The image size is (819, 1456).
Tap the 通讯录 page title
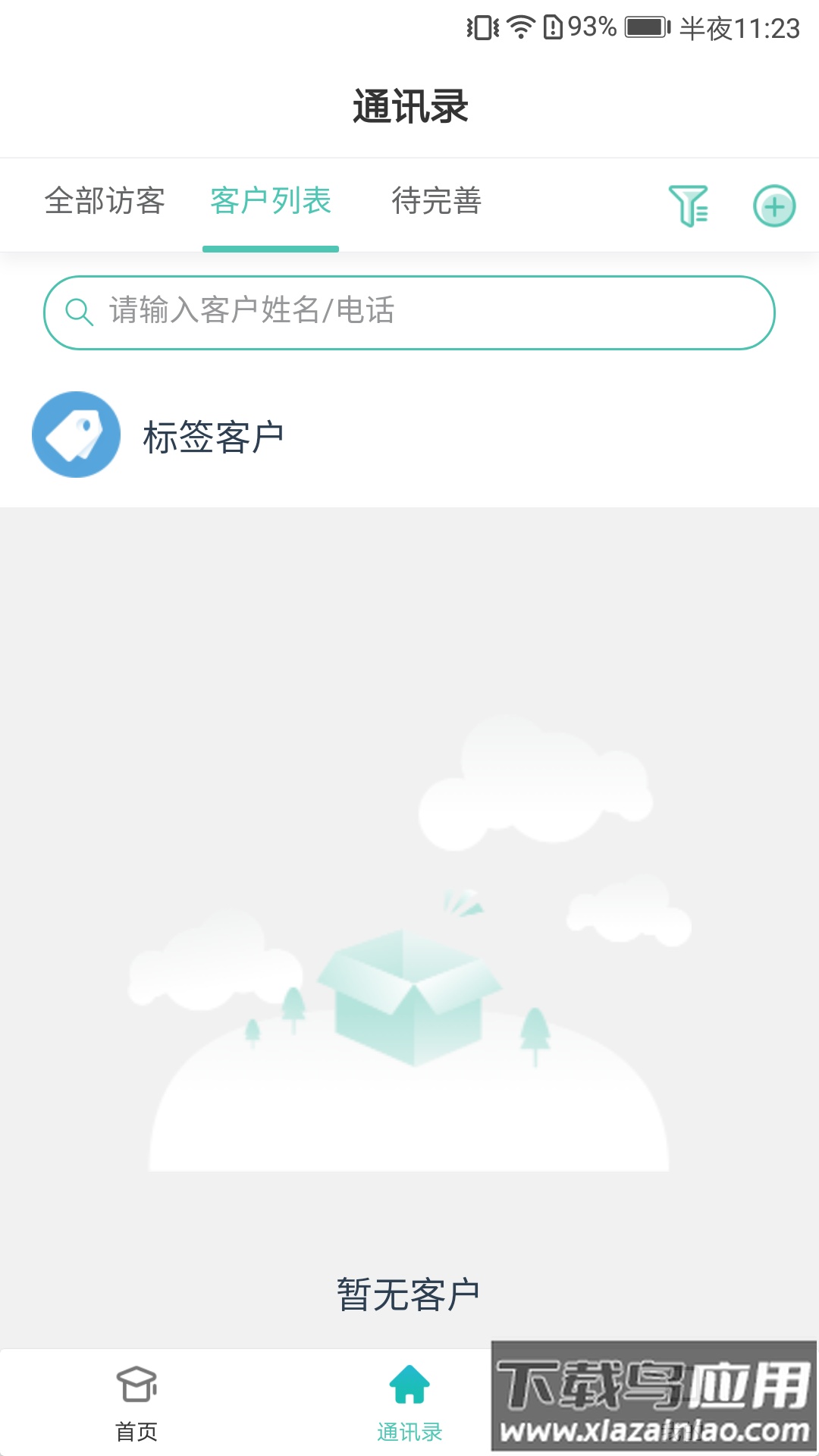[409, 105]
